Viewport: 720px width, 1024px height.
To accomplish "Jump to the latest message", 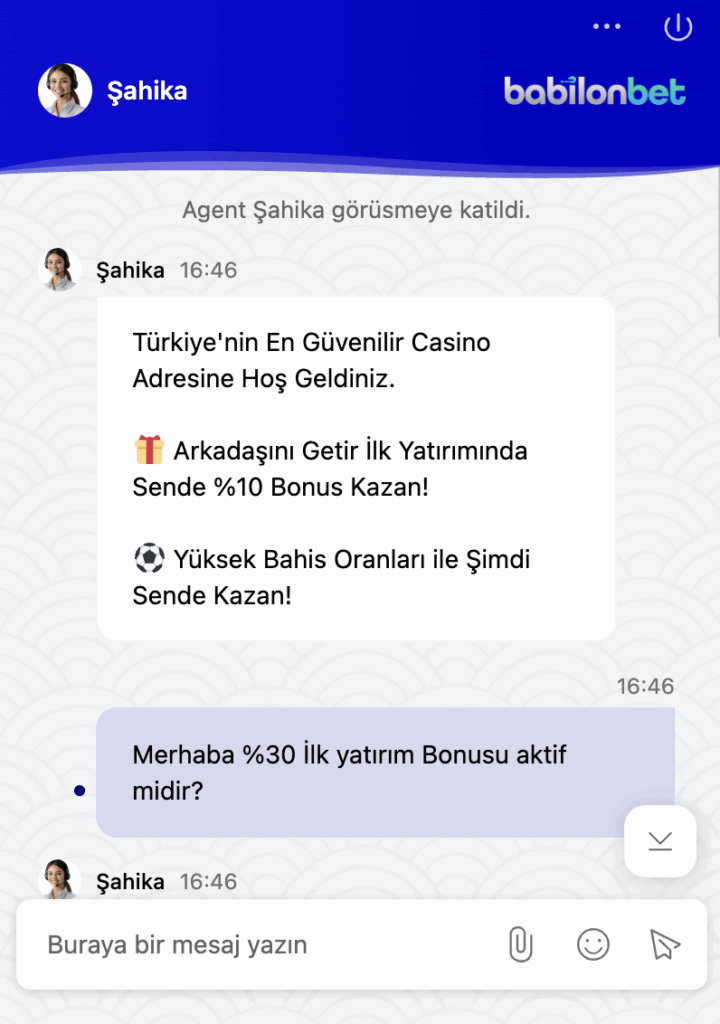I will (660, 841).
